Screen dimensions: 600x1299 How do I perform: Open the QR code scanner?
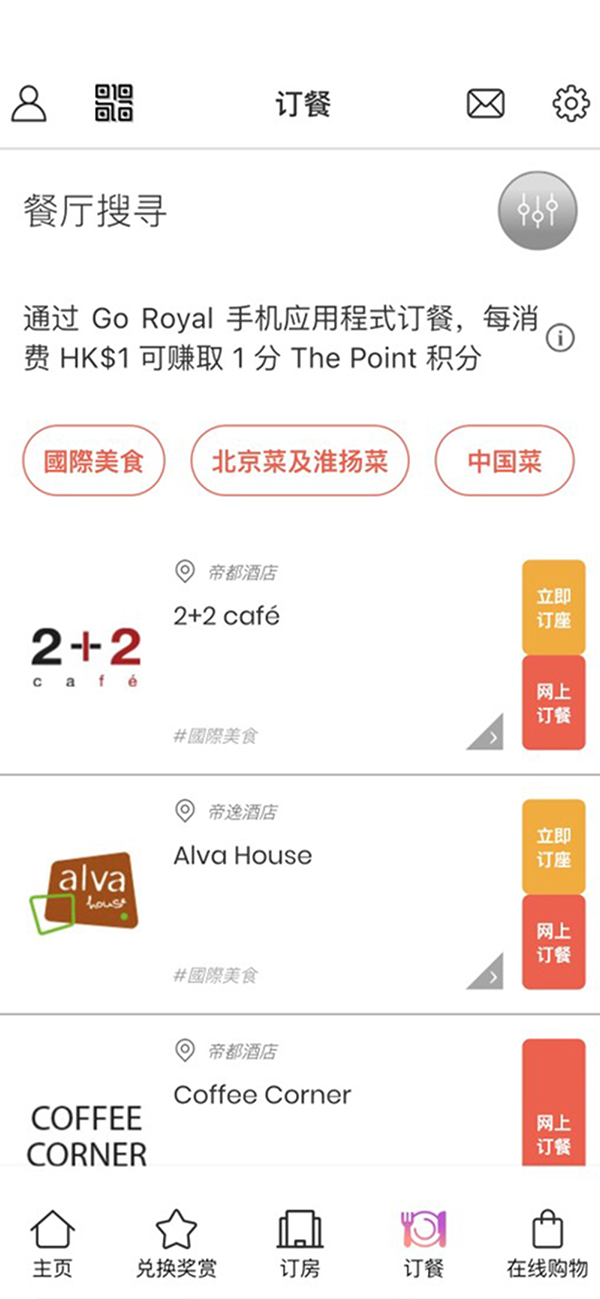(114, 103)
